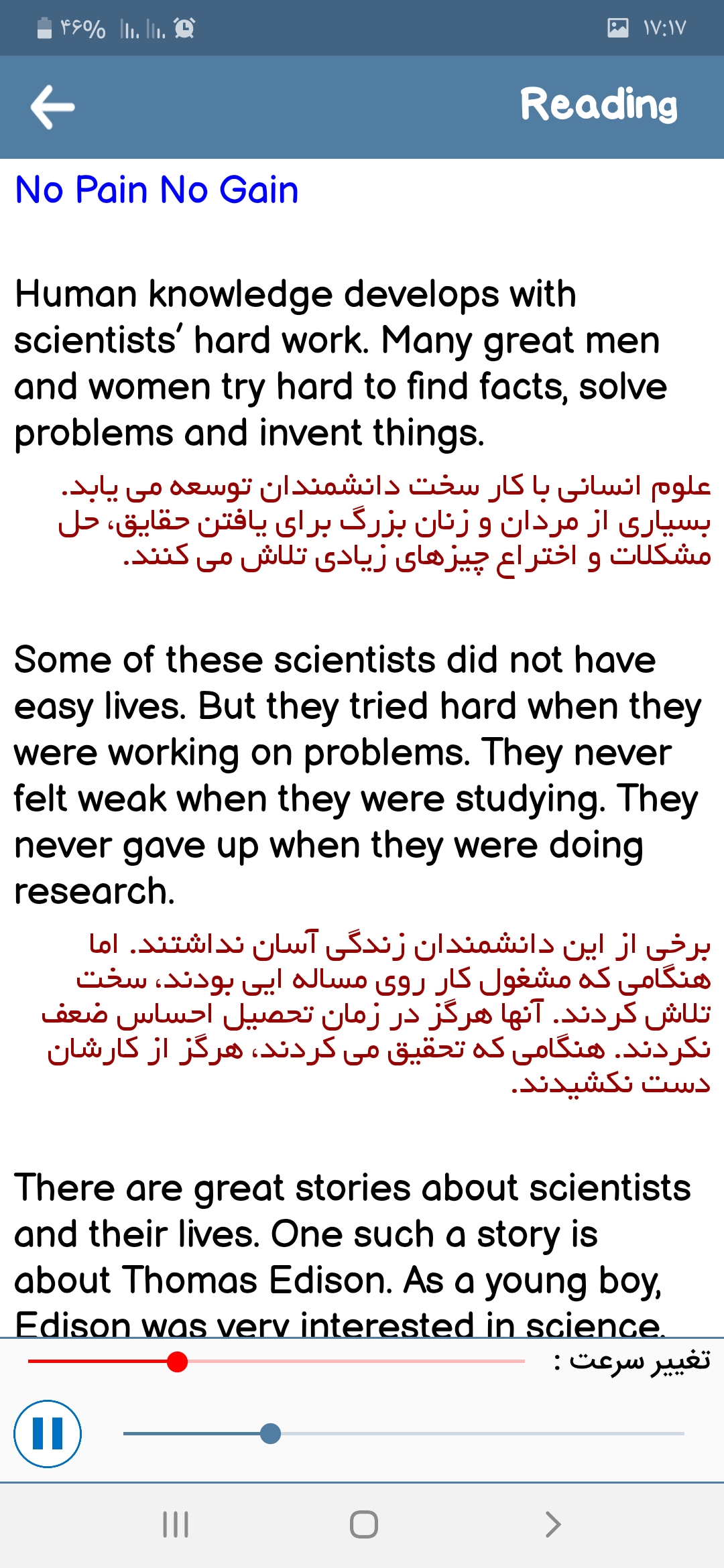The width and height of the screenshot is (724, 1568).
Task: Go back using the top-left arrow
Action: pos(52,107)
